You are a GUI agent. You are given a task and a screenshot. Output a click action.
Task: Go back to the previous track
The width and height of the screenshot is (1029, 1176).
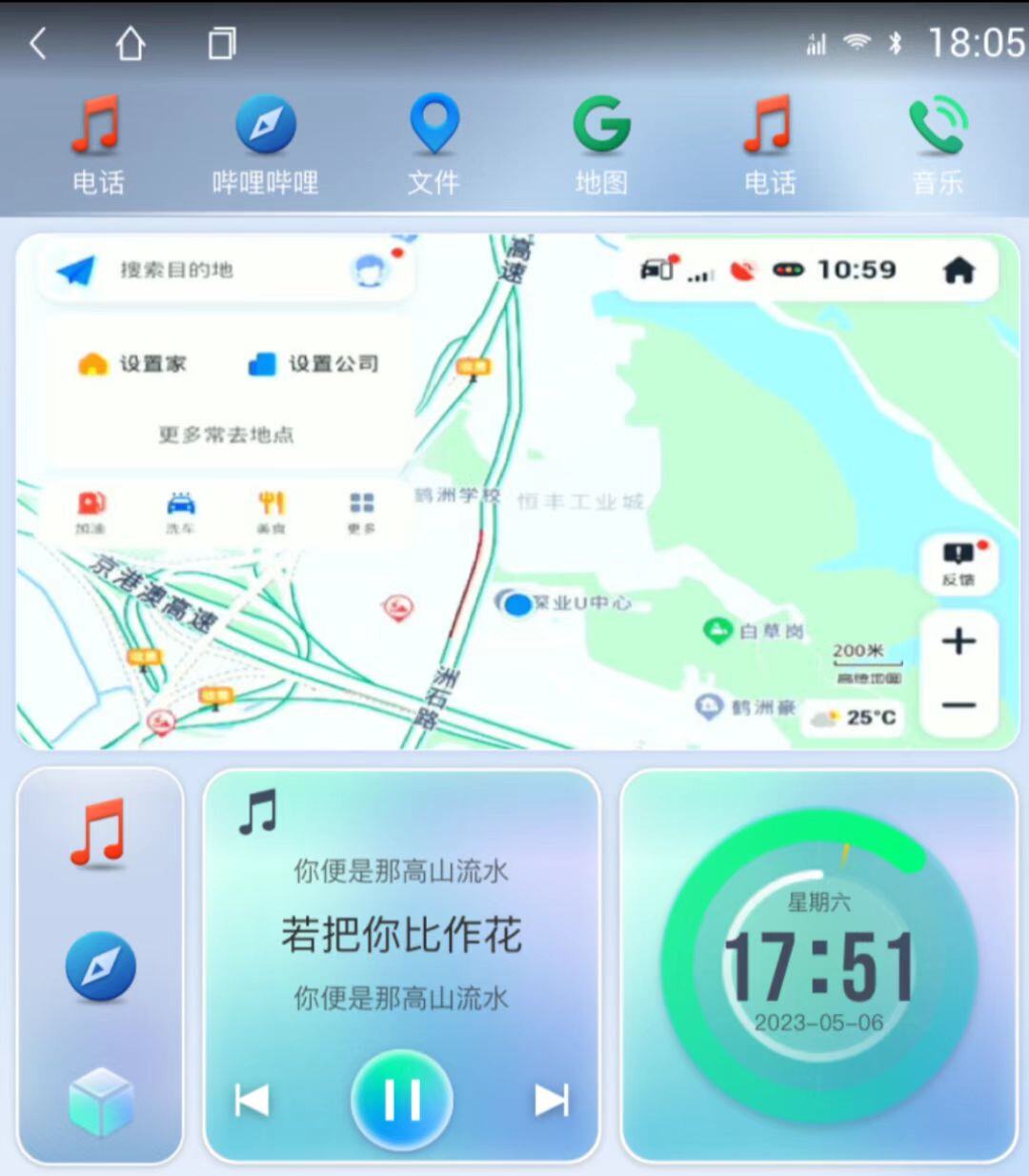252,1101
